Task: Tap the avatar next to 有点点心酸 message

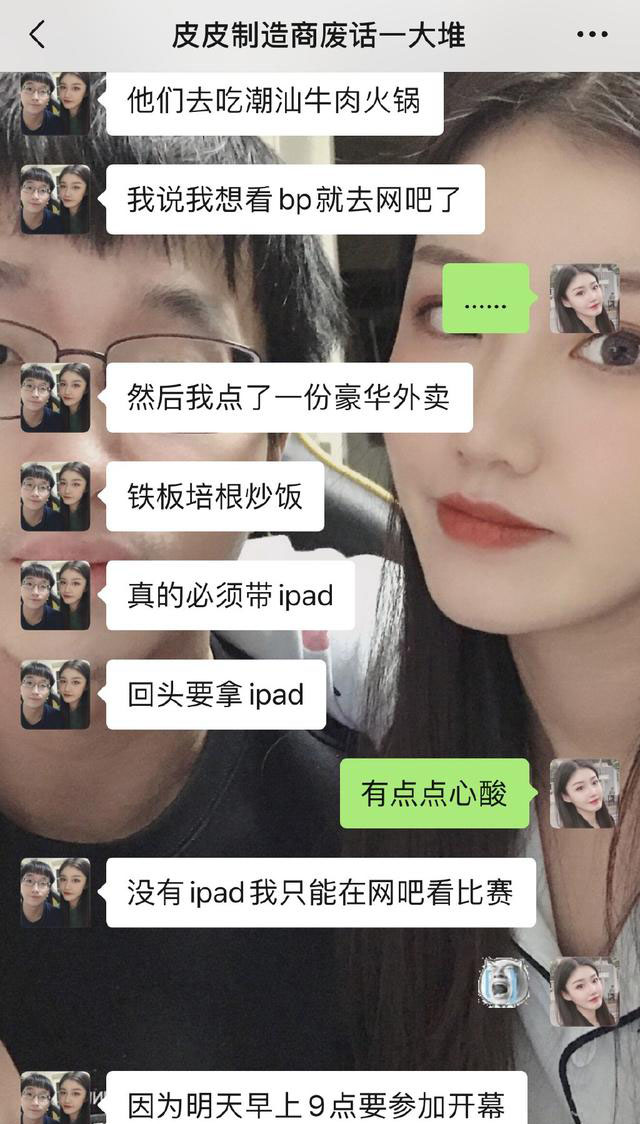Action: pyautogui.click(x=584, y=793)
